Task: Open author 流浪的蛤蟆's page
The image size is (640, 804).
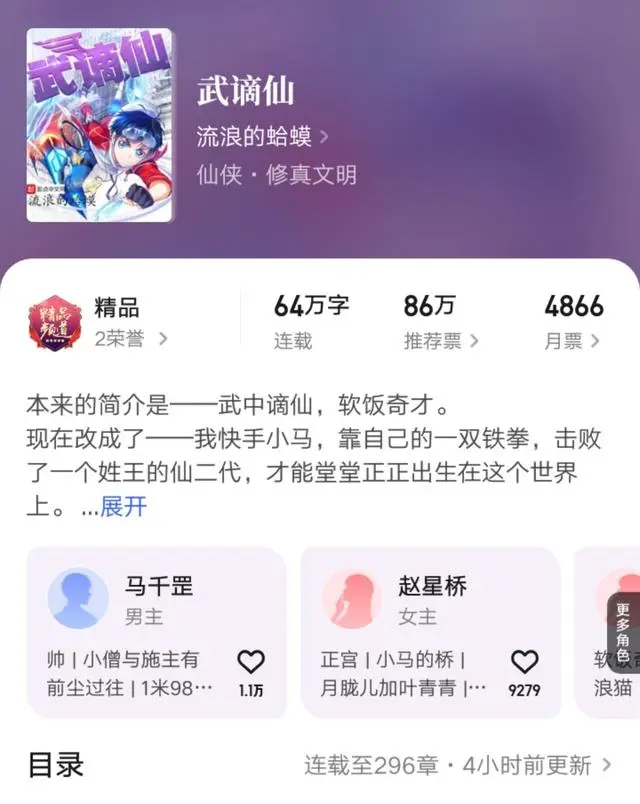Action: (262, 135)
